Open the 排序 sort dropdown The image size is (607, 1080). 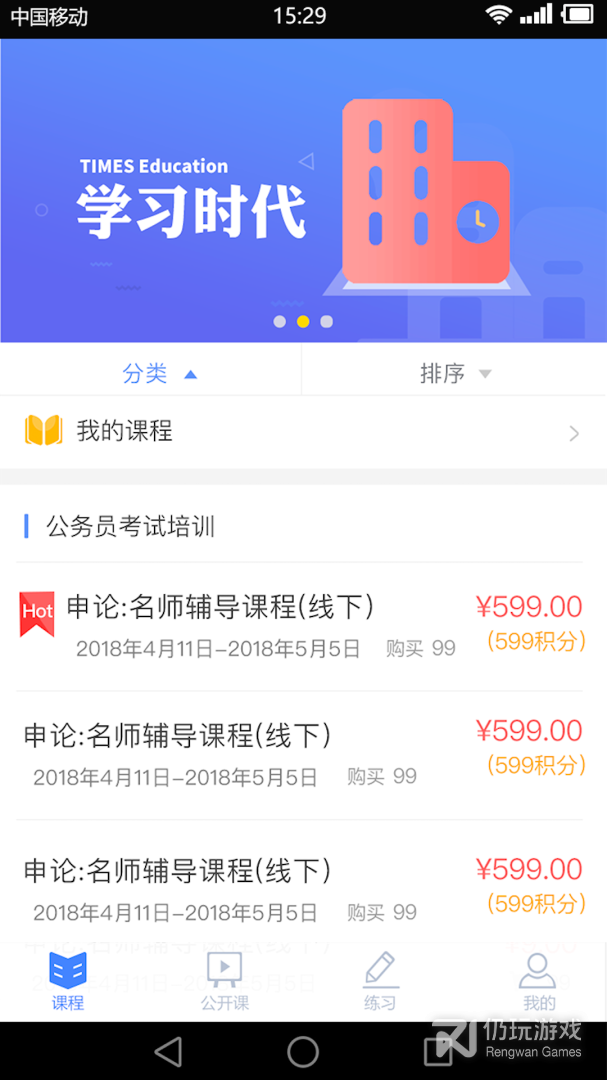[455, 374]
